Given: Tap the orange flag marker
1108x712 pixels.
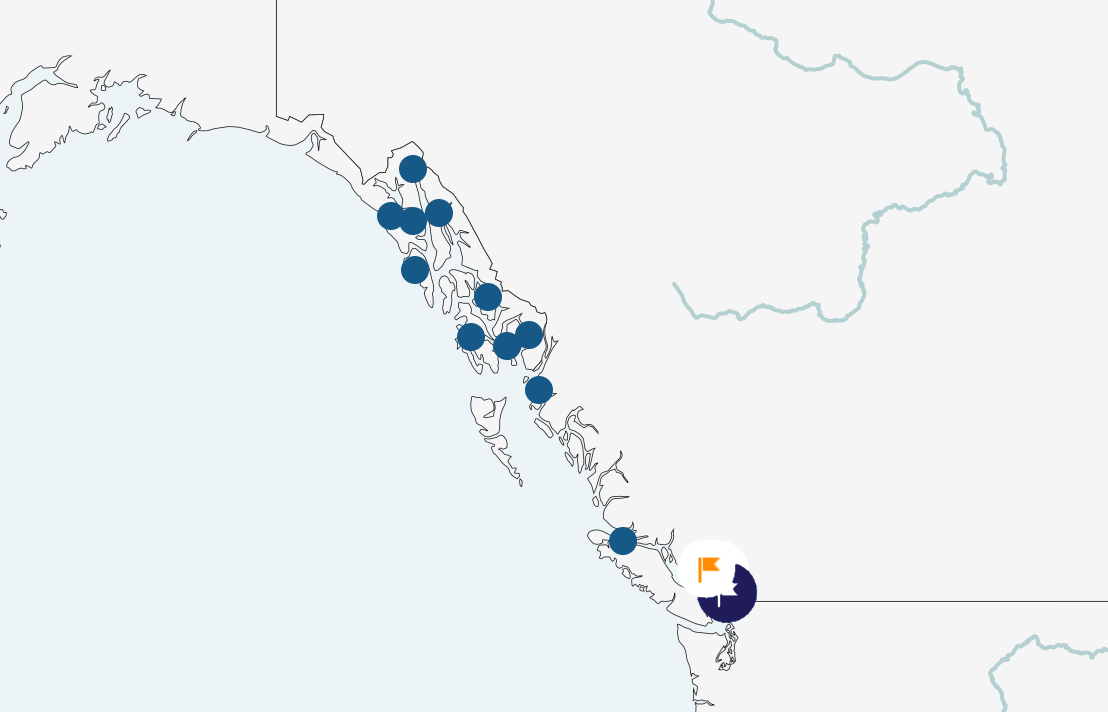Looking at the screenshot, I should click(x=710, y=569).
